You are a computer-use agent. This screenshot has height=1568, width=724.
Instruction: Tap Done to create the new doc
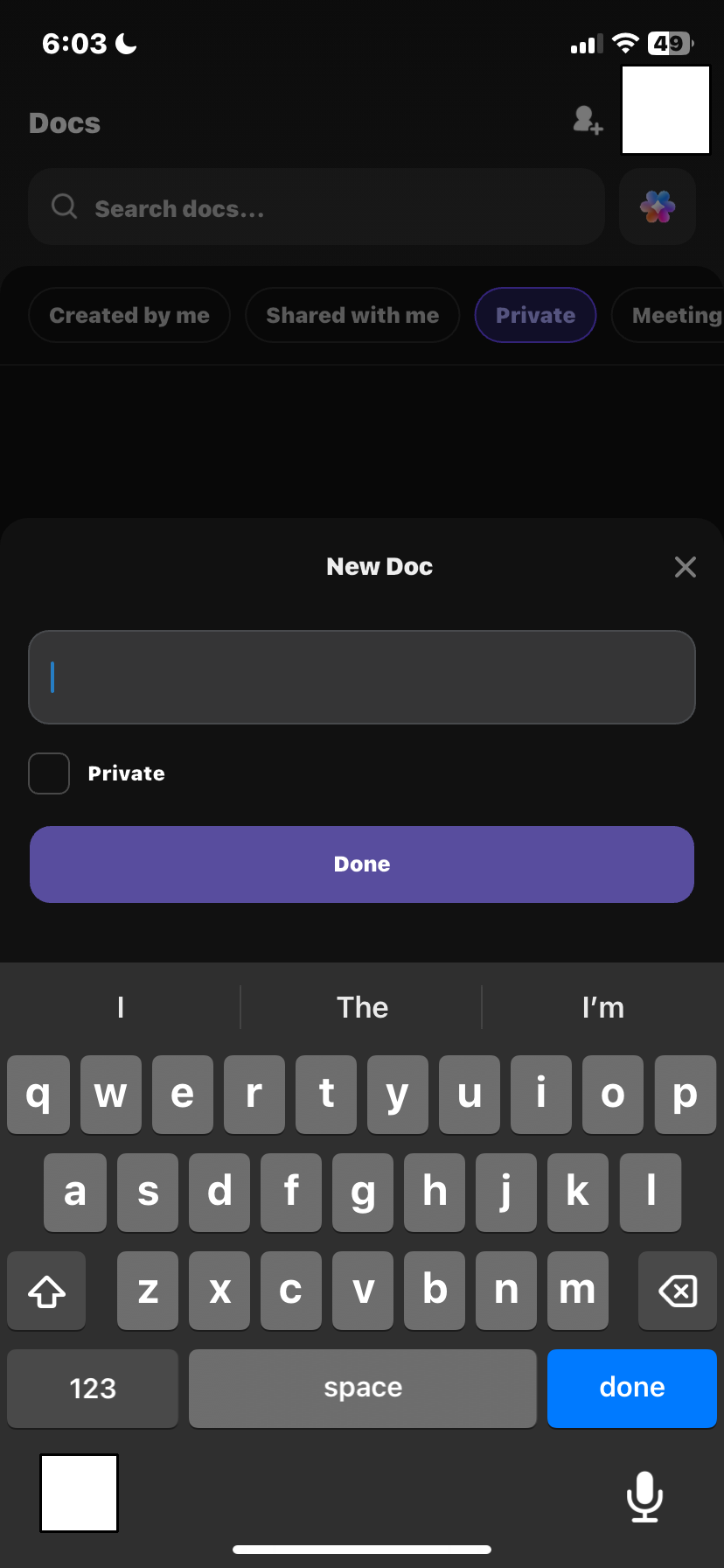[x=362, y=864]
